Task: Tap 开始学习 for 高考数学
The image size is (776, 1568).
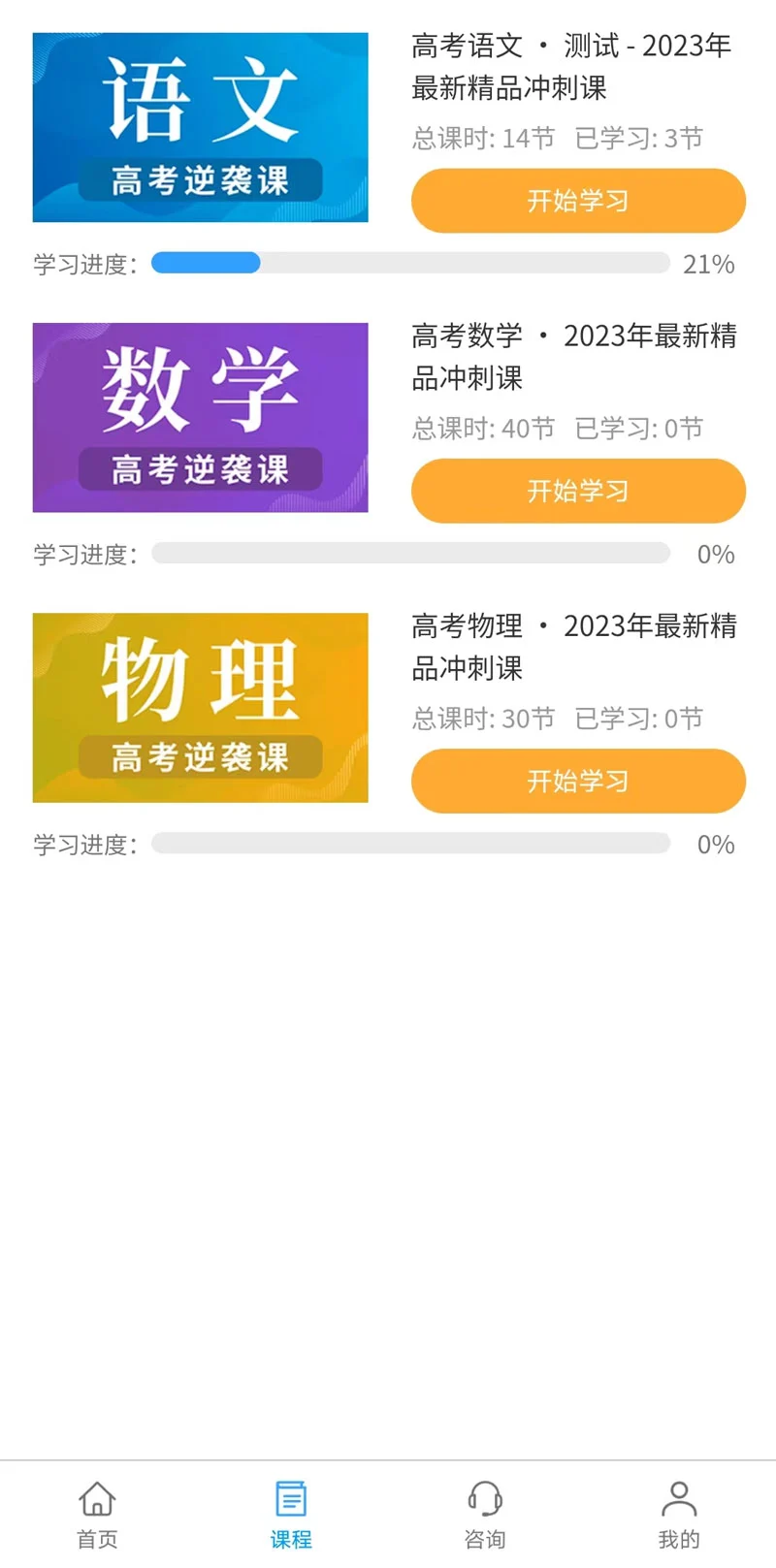Action: point(578,491)
